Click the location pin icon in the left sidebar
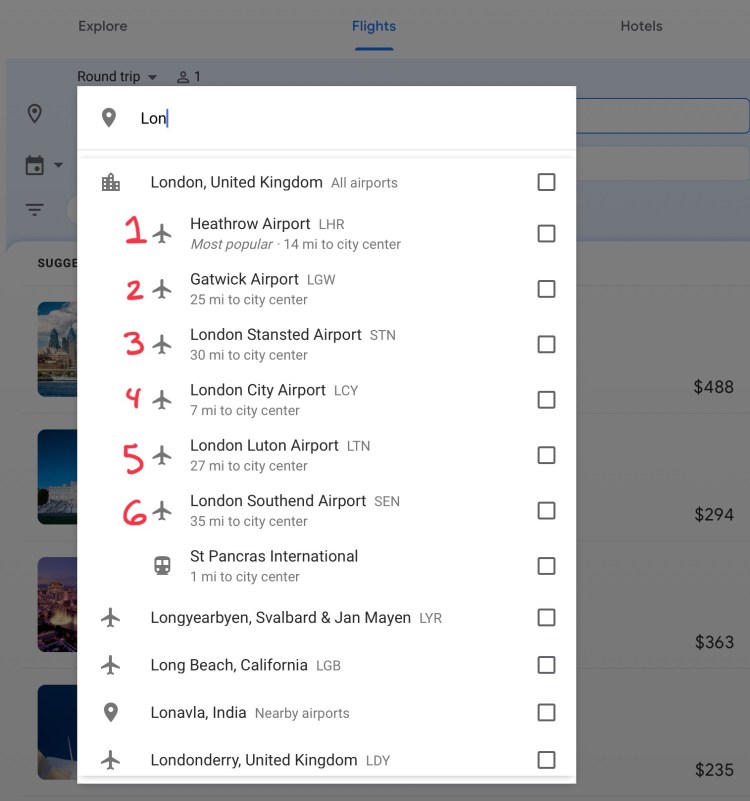The width and height of the screenshot is (750, 801). (35, 114)
